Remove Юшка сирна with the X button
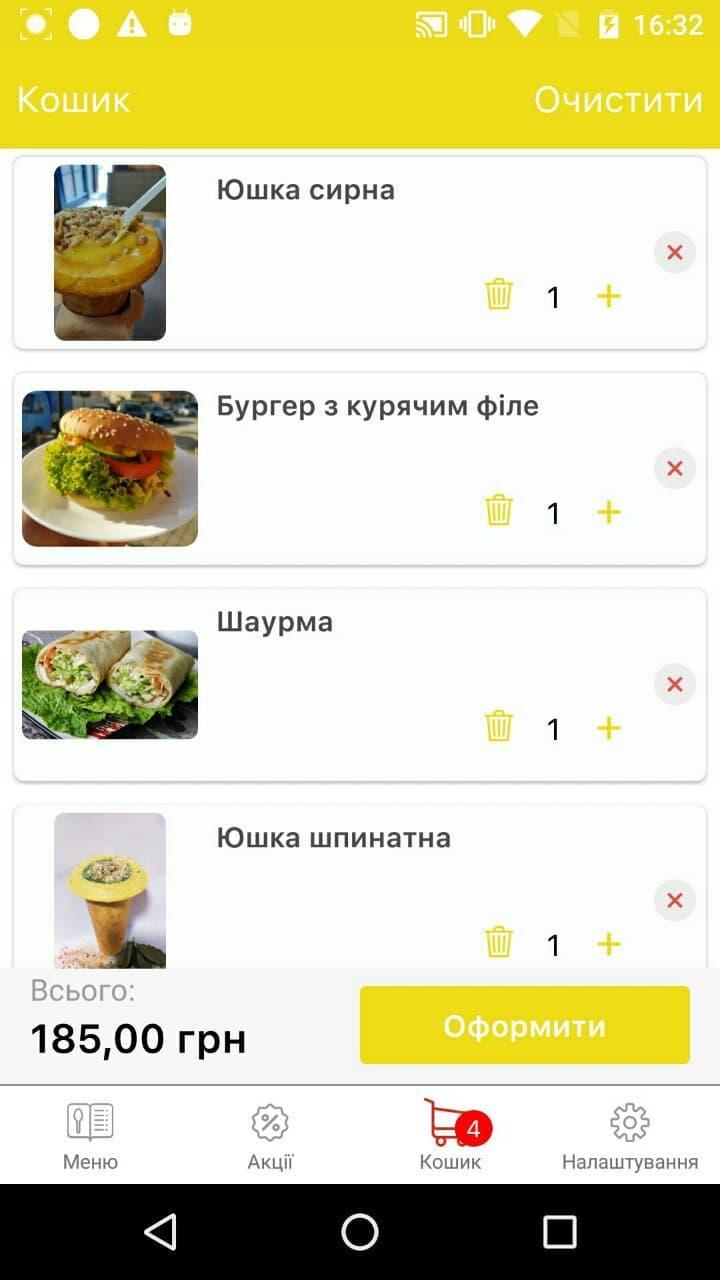This screenshot has height=1280, width=720. 674,252
